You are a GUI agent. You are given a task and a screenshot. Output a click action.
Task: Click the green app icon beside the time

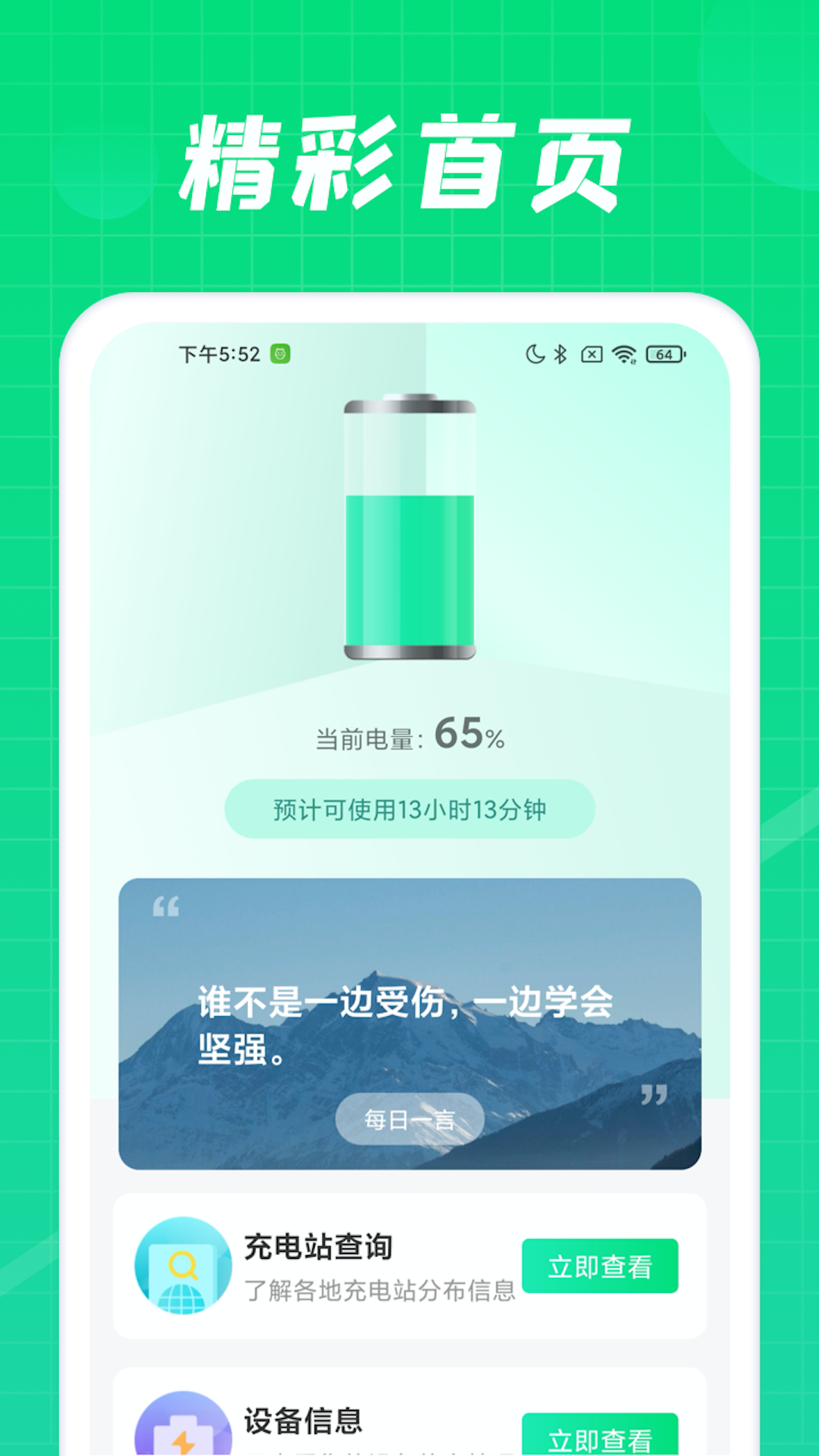280,352
